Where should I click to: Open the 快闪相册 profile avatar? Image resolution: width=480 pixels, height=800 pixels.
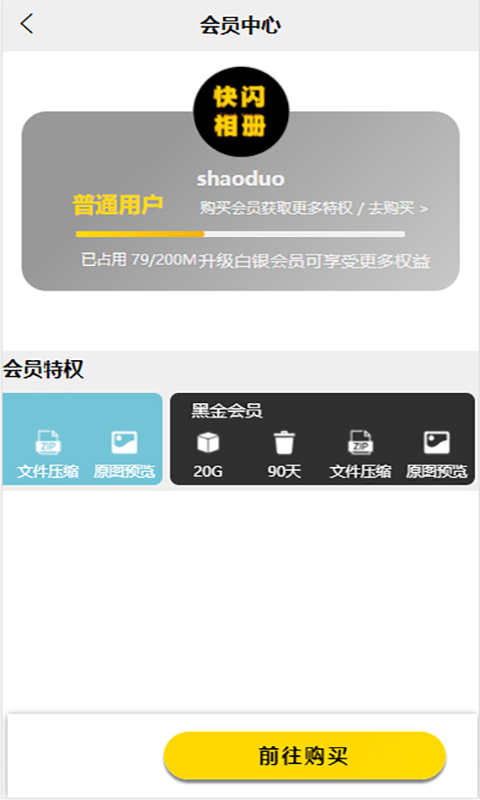(241, 111)
